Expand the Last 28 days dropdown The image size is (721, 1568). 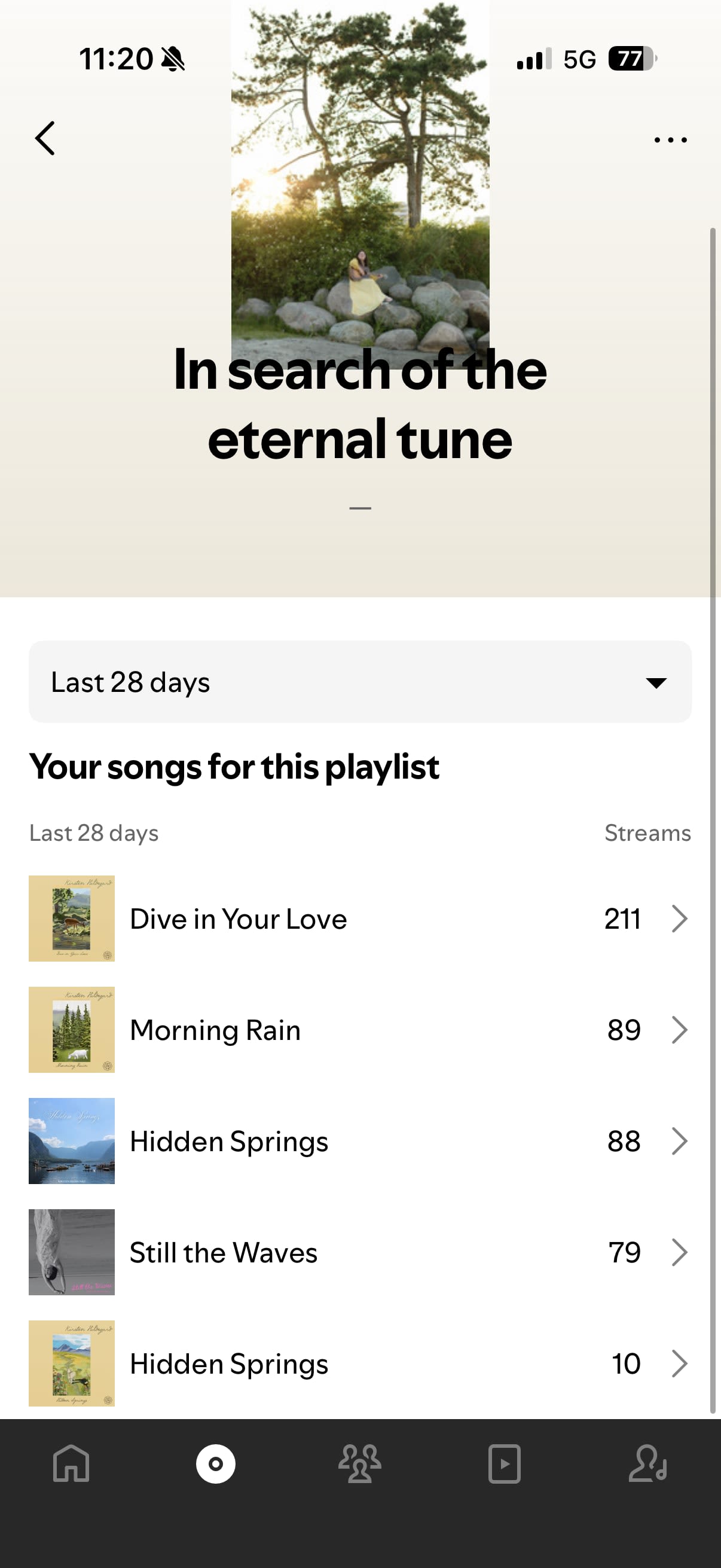tap(359, 682)
